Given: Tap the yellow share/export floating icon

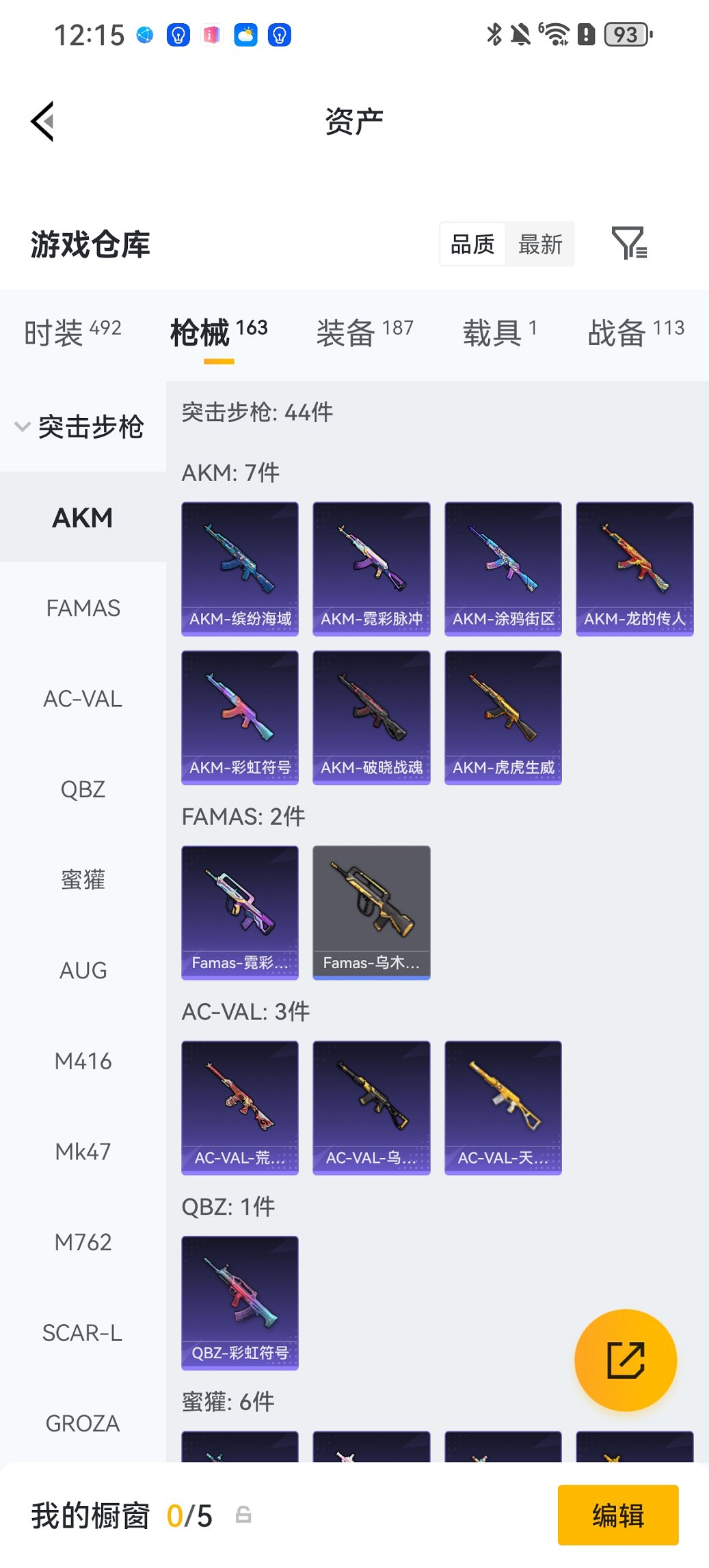Looking at the screenshot, I should (x=626, y=1360).
